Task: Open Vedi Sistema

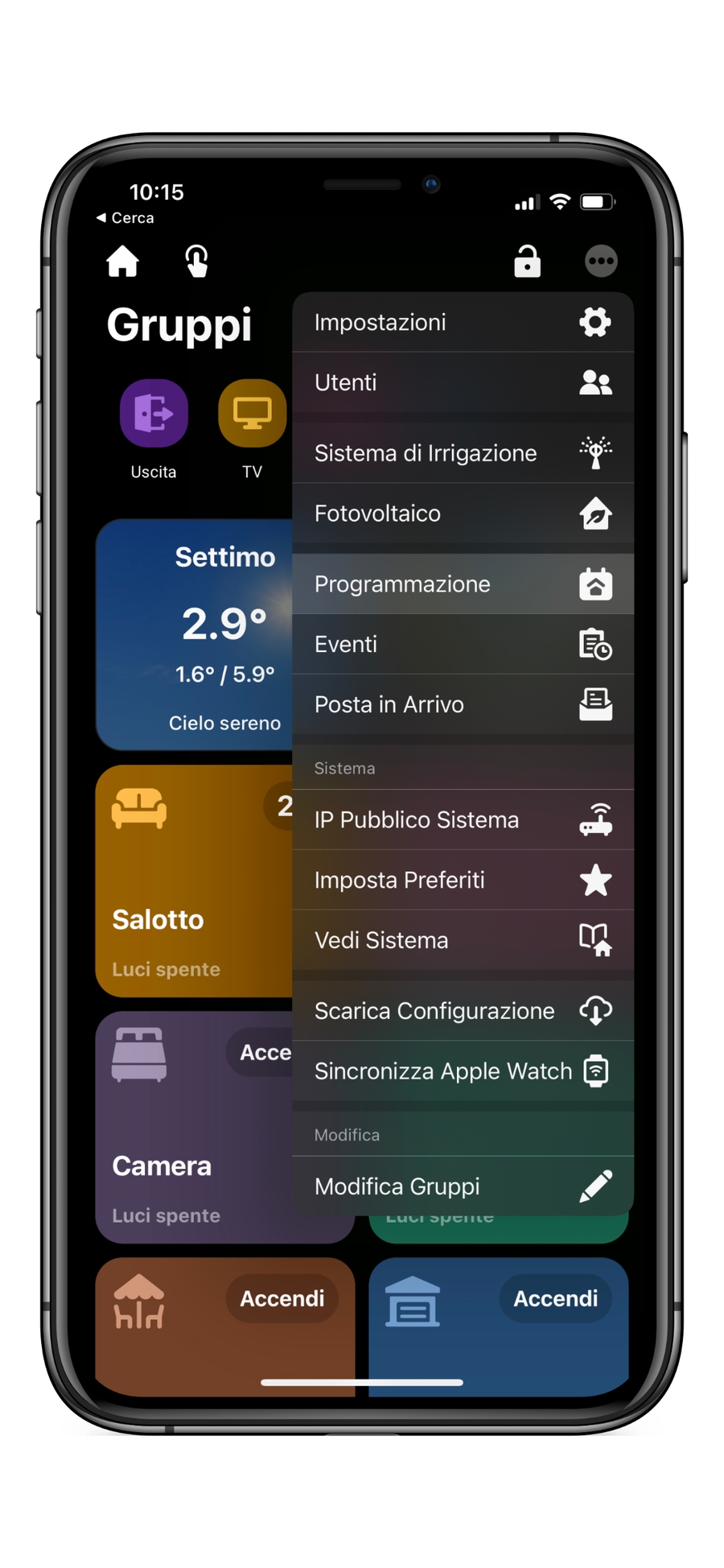Action: point(462,940)
